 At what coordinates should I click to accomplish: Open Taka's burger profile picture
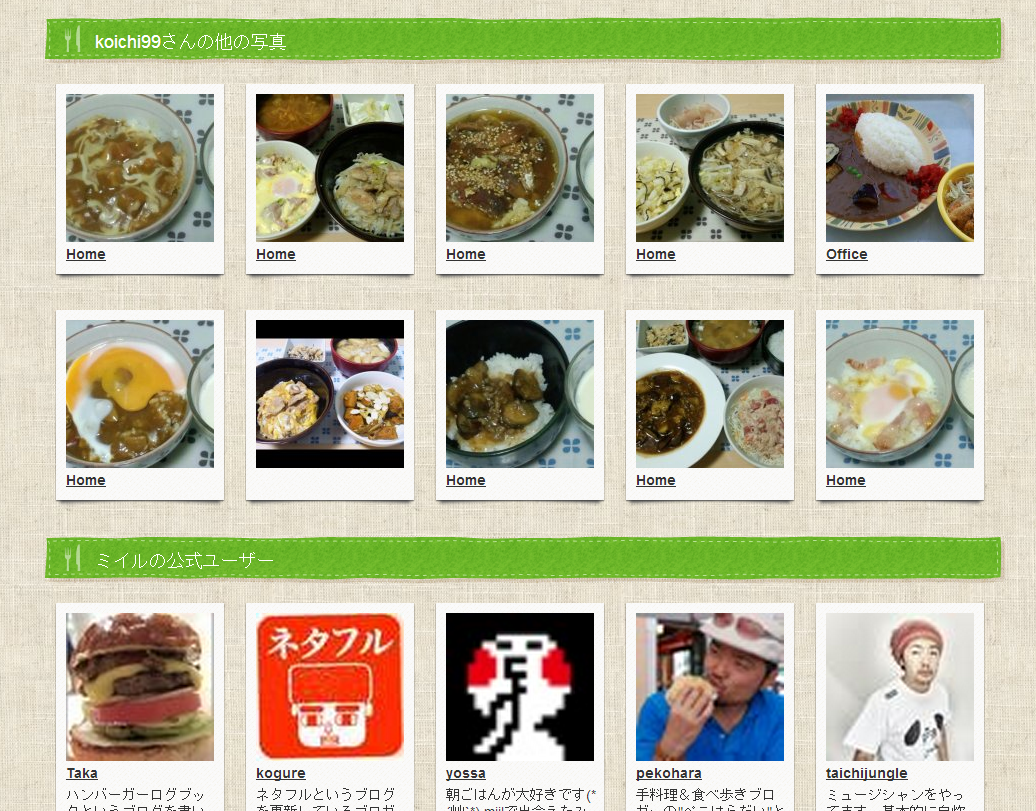click(x=140, y=686)
